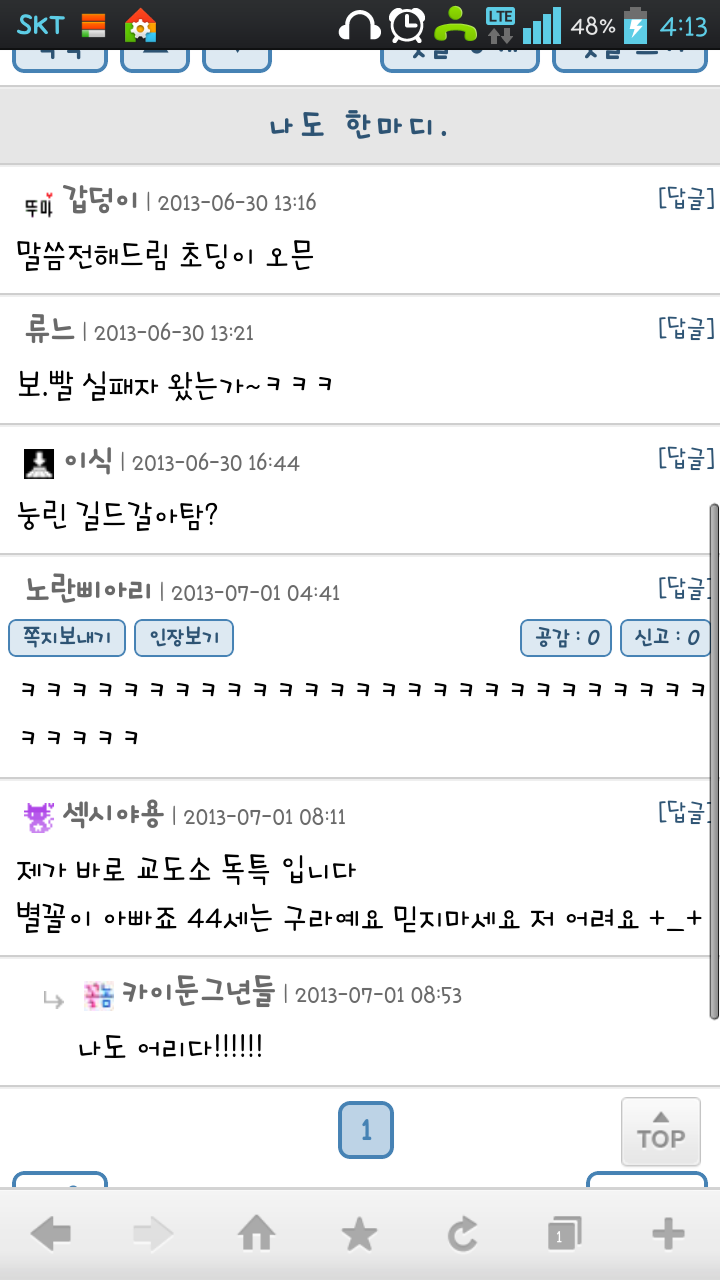The height and width of the screenshot is (1280, 720).
Task: Tap the 공감 : 0 button
Action: 566,637
